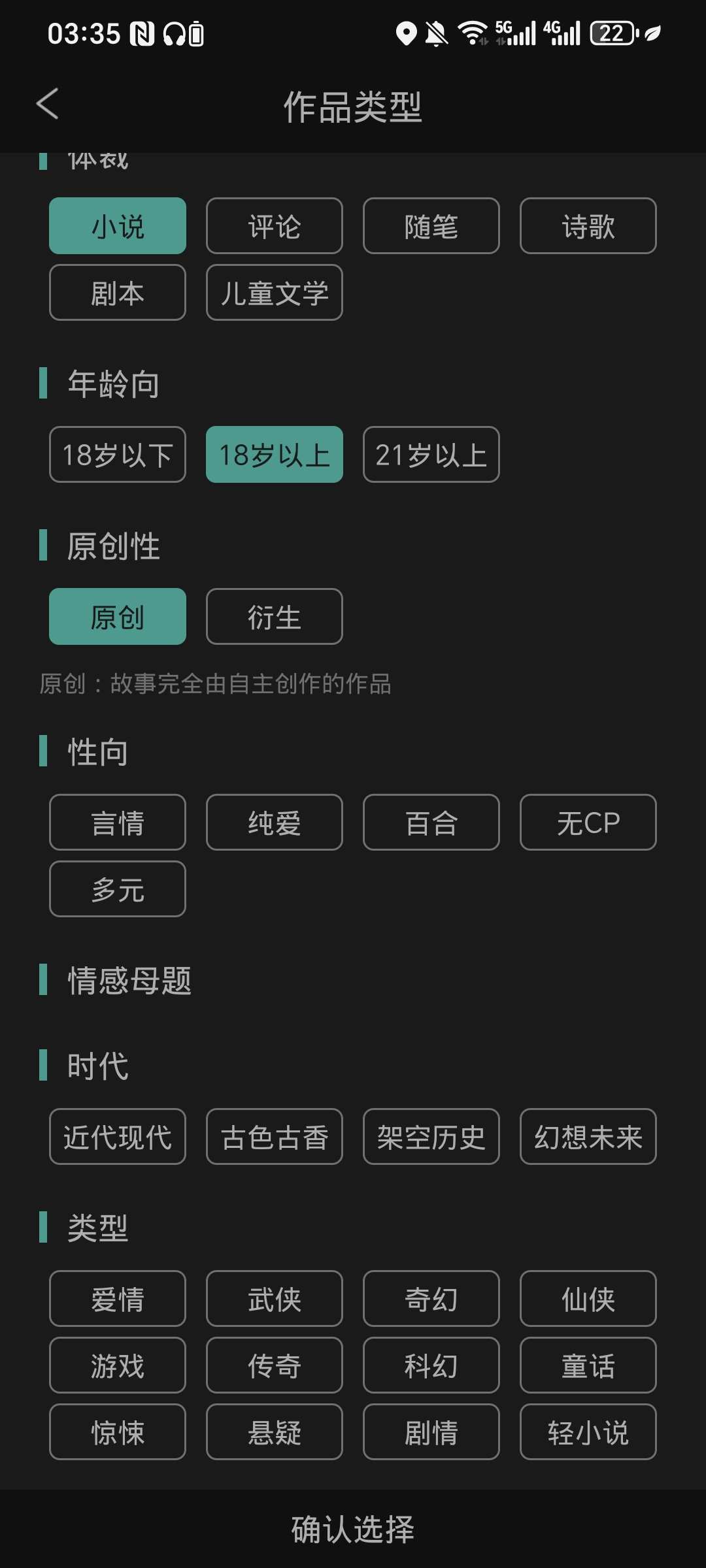The width and height of the screenshot is (706, 1568).
Task: Select the 18岁以下 age option
Action: tap(118, 455)
